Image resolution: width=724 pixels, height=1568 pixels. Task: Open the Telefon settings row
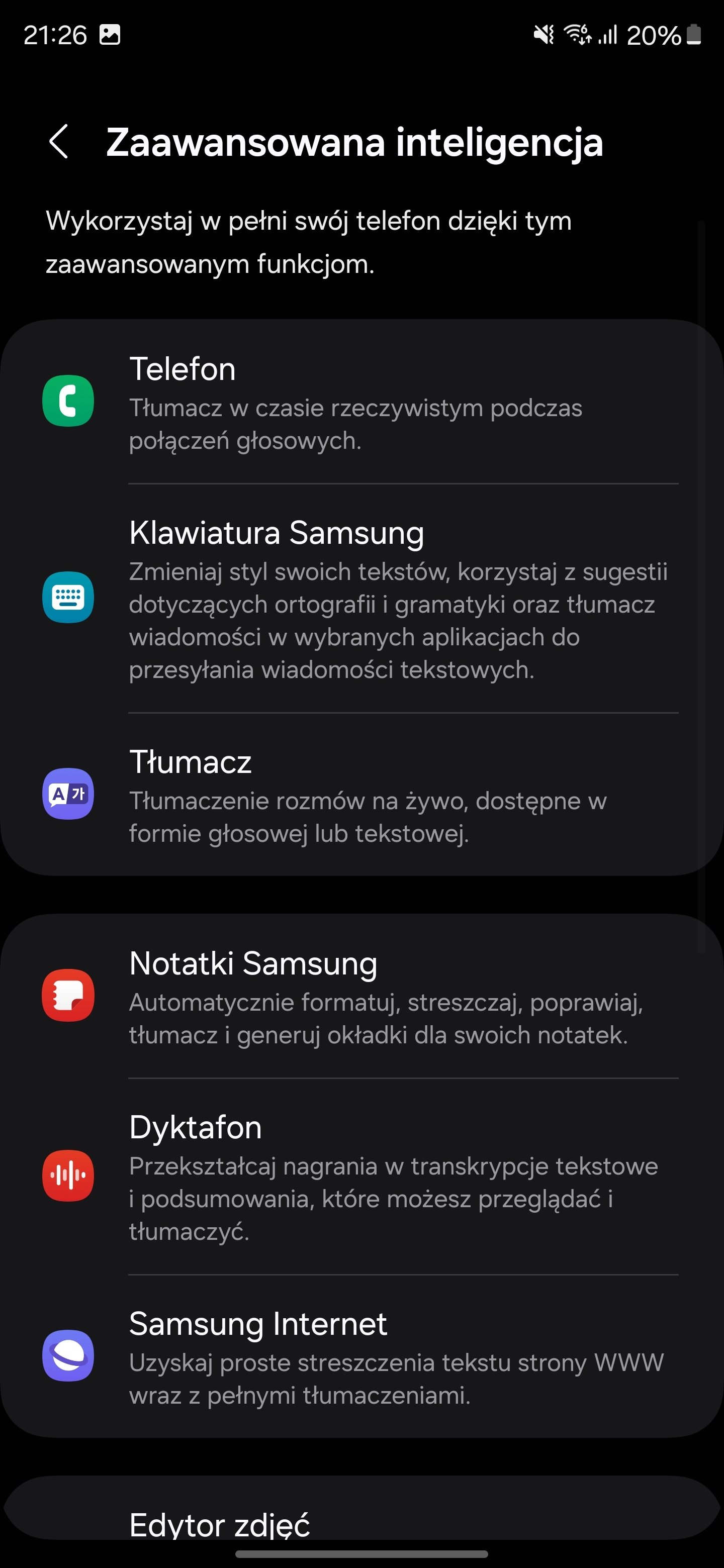pos(361,402)
